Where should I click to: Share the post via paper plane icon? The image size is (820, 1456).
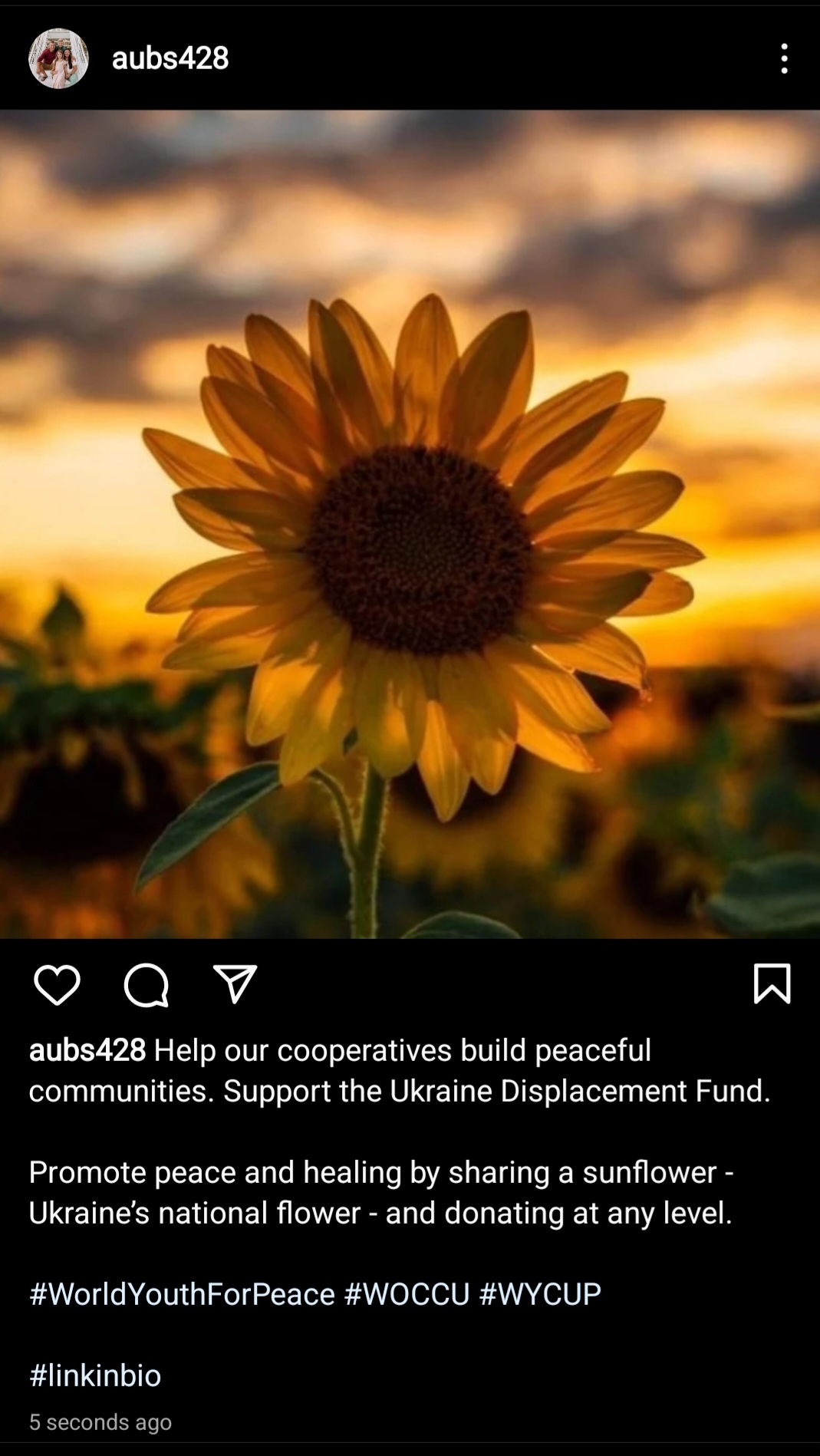[x=235, y=984]
